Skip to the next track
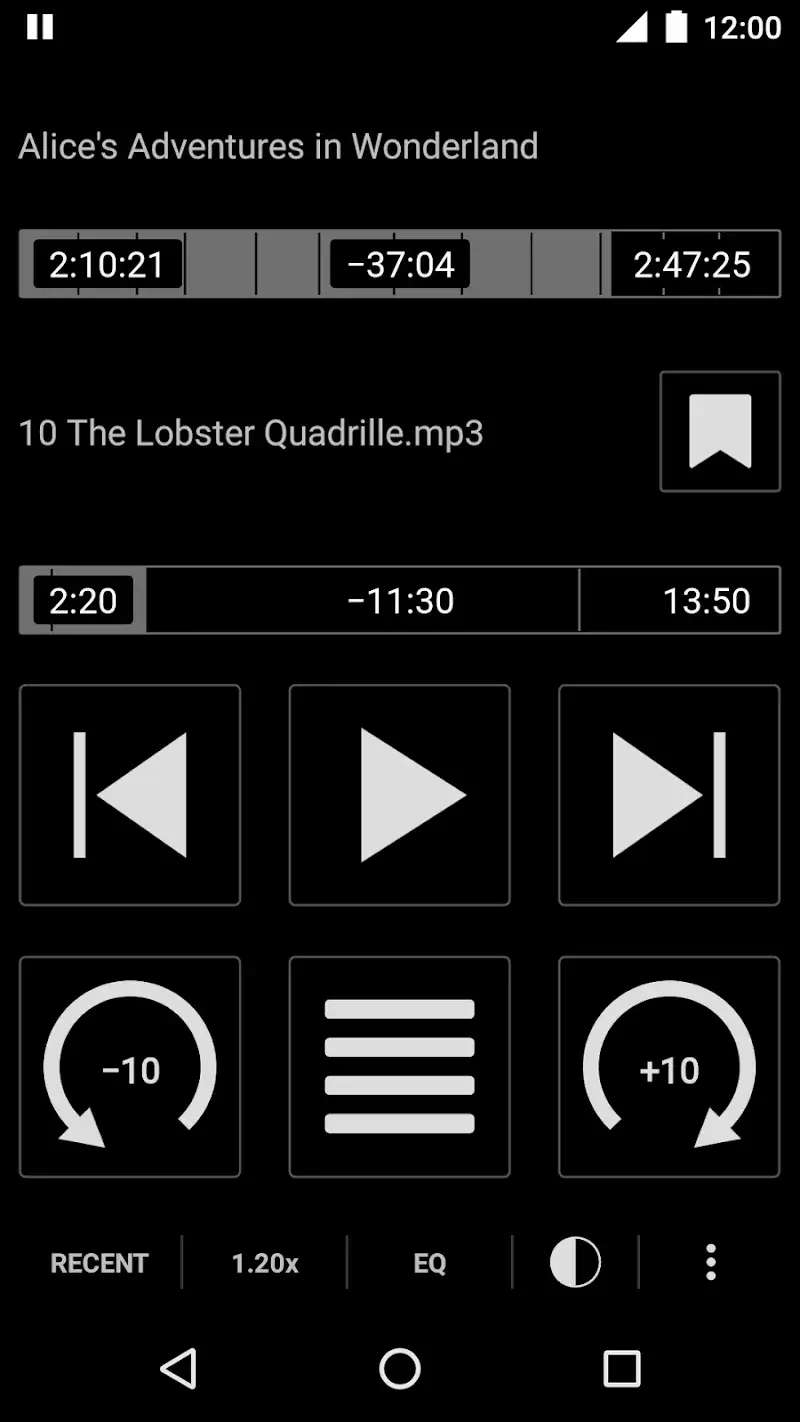800x1422 pixels. point(669,794)
